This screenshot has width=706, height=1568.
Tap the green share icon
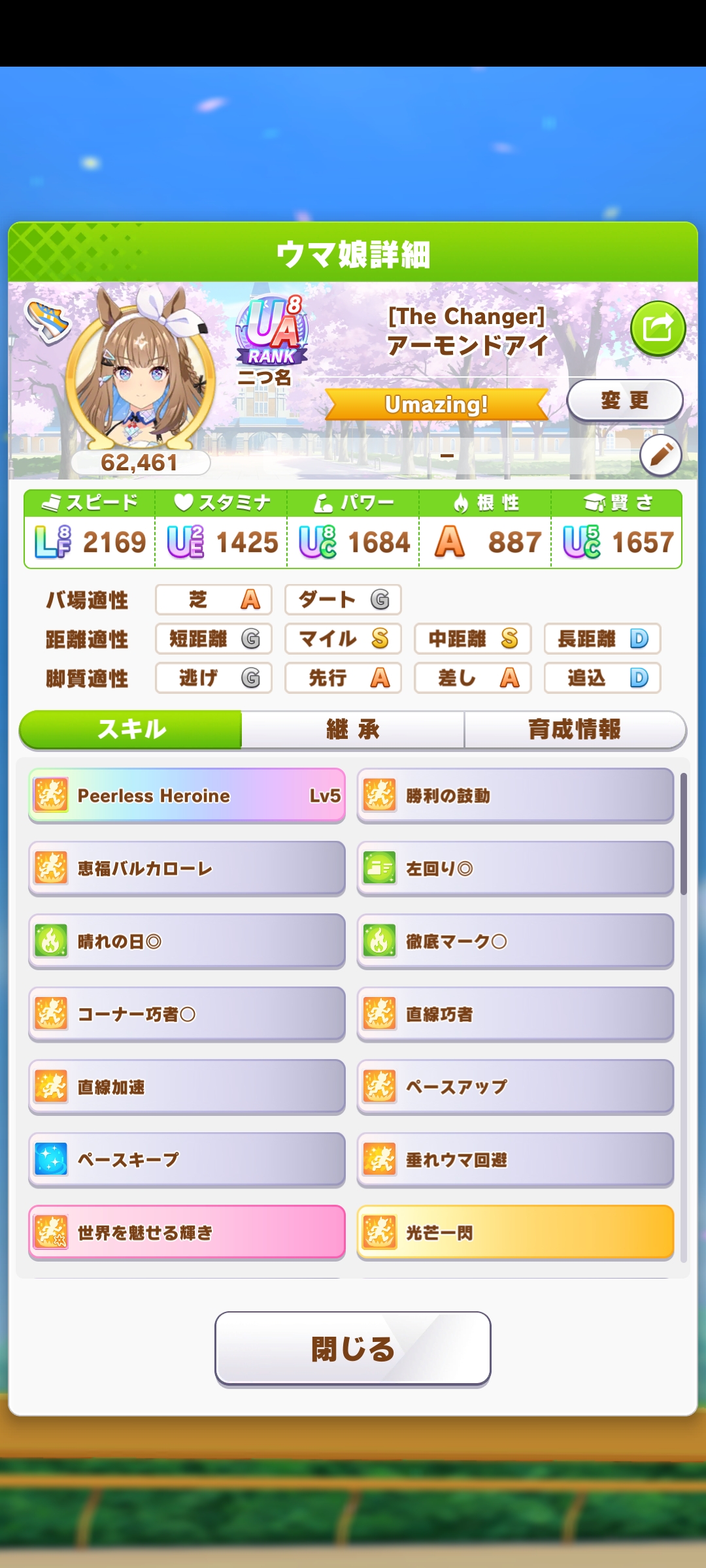click(658, 328)
